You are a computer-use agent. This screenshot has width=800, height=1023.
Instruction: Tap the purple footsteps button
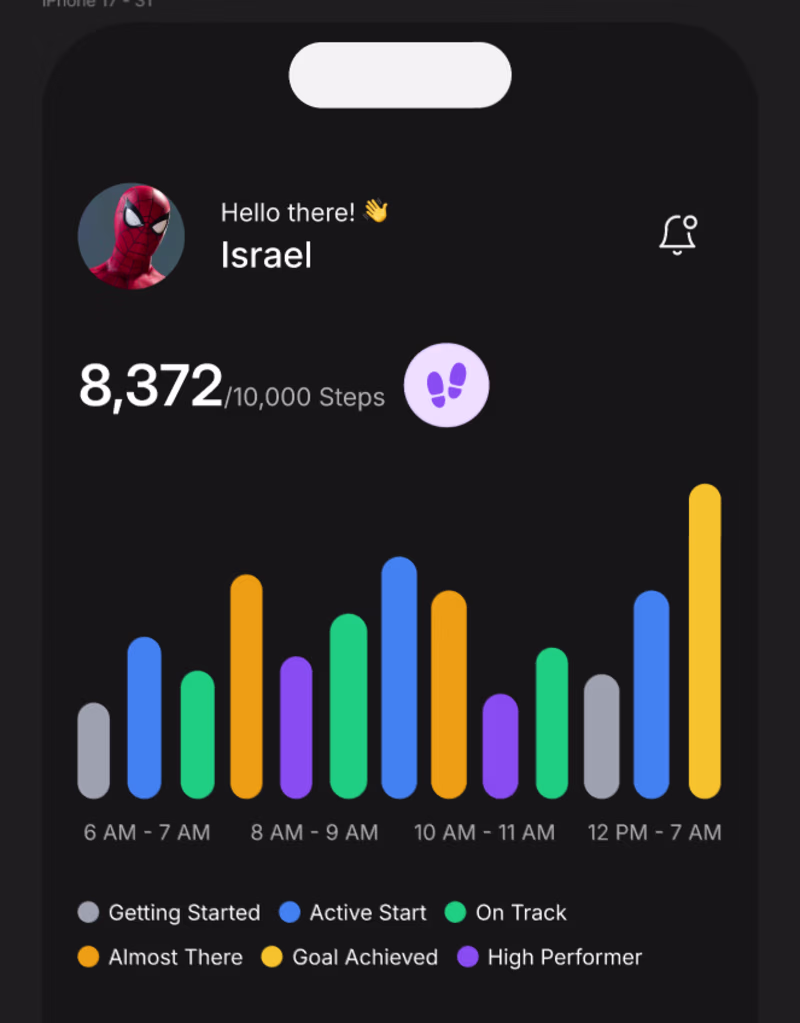tap(446, 385)
